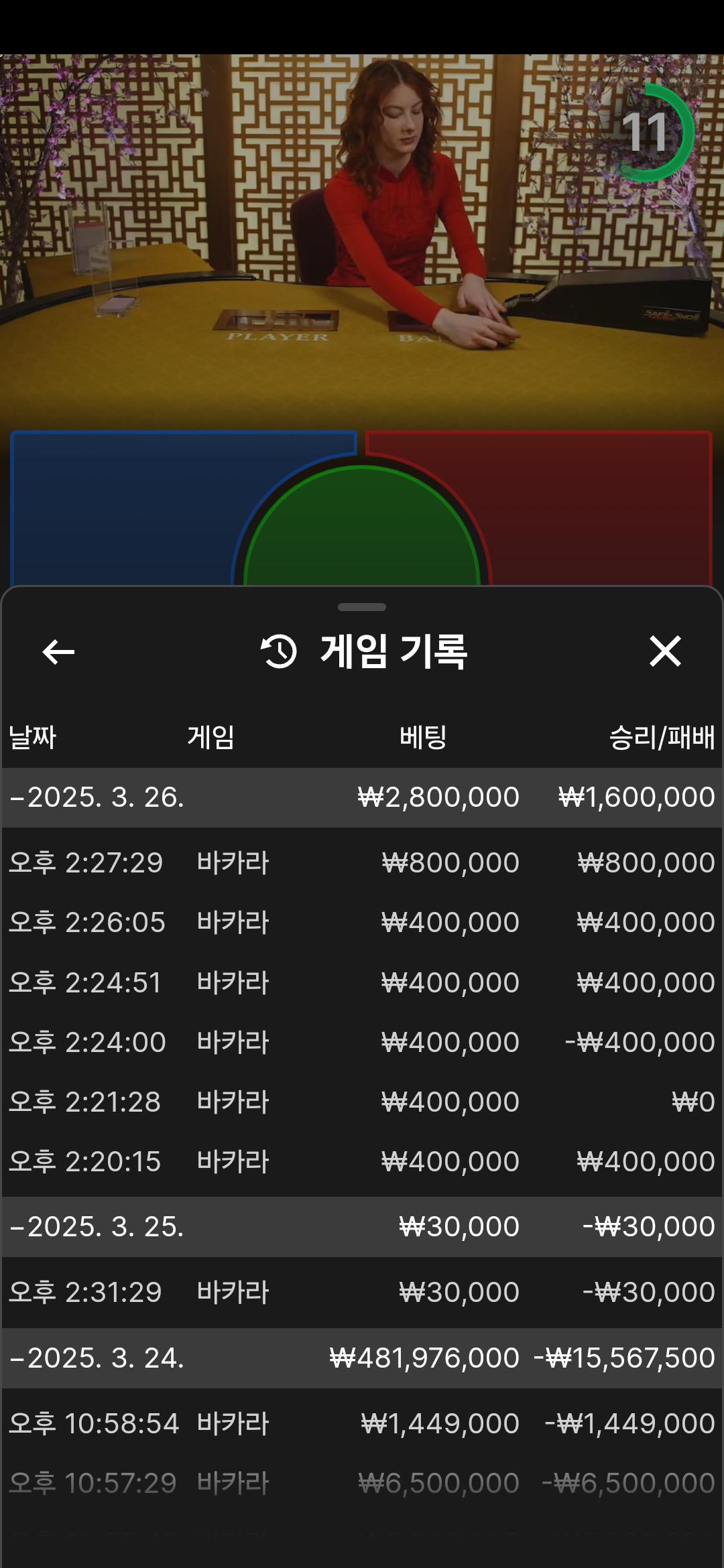View the 오후 2:24:00 losing round
The width and height of the screenshot is (724, 1568).
pos(362,1043)
